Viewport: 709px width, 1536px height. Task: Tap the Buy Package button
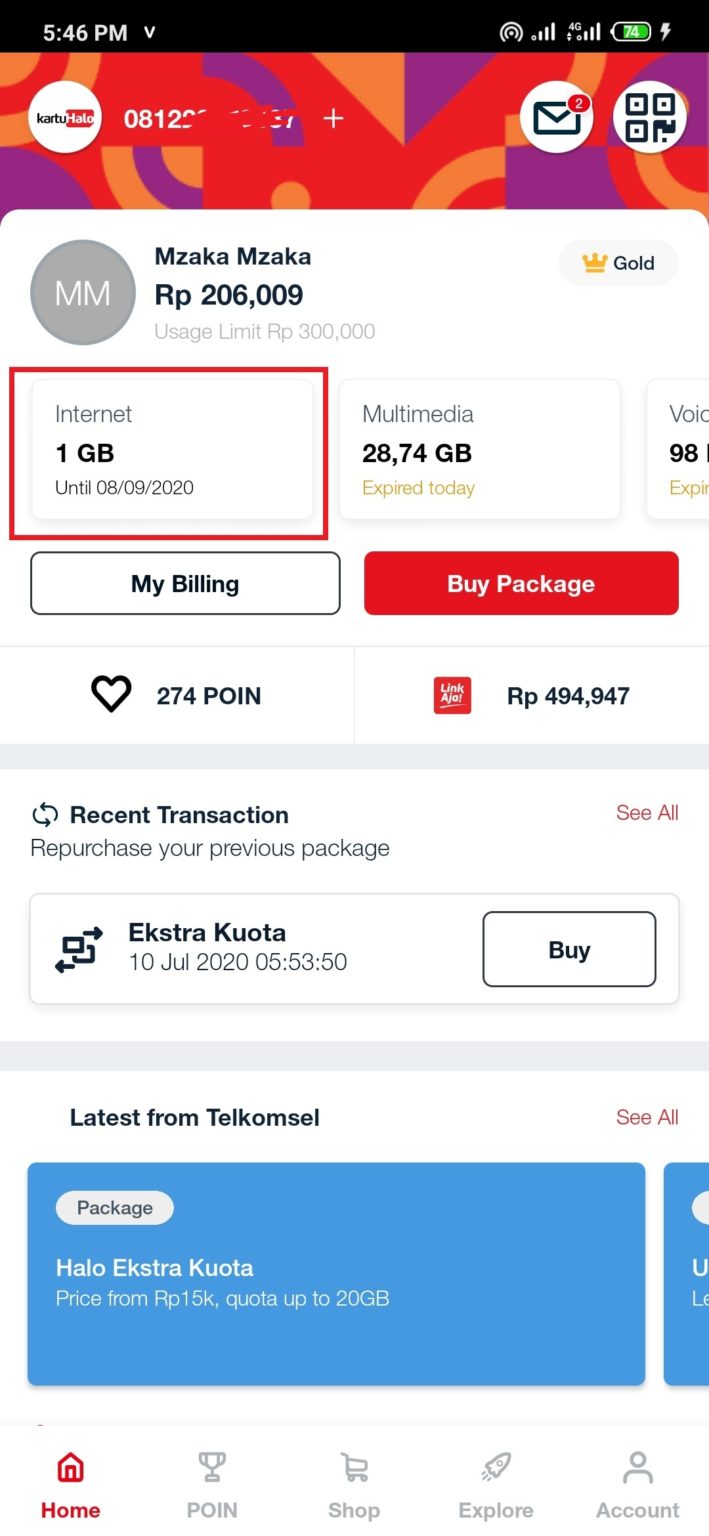521,584
